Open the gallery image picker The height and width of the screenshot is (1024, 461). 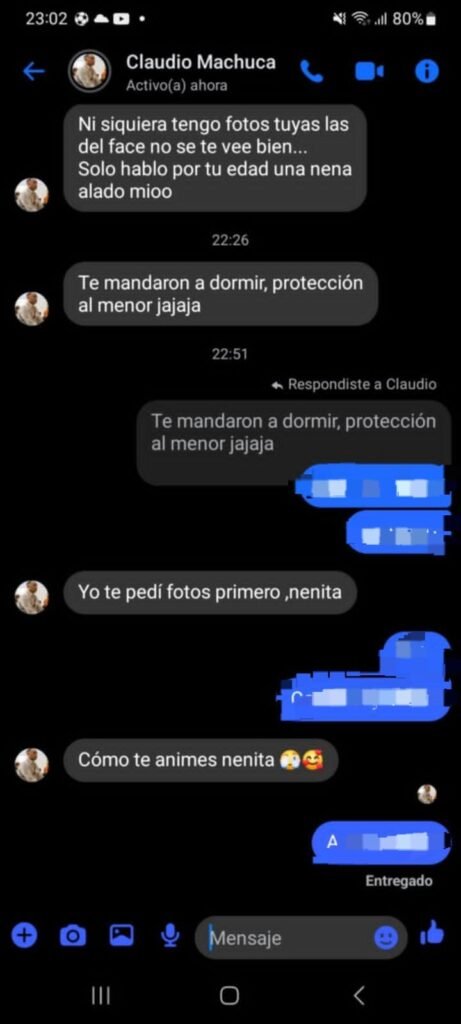(121, 936)
